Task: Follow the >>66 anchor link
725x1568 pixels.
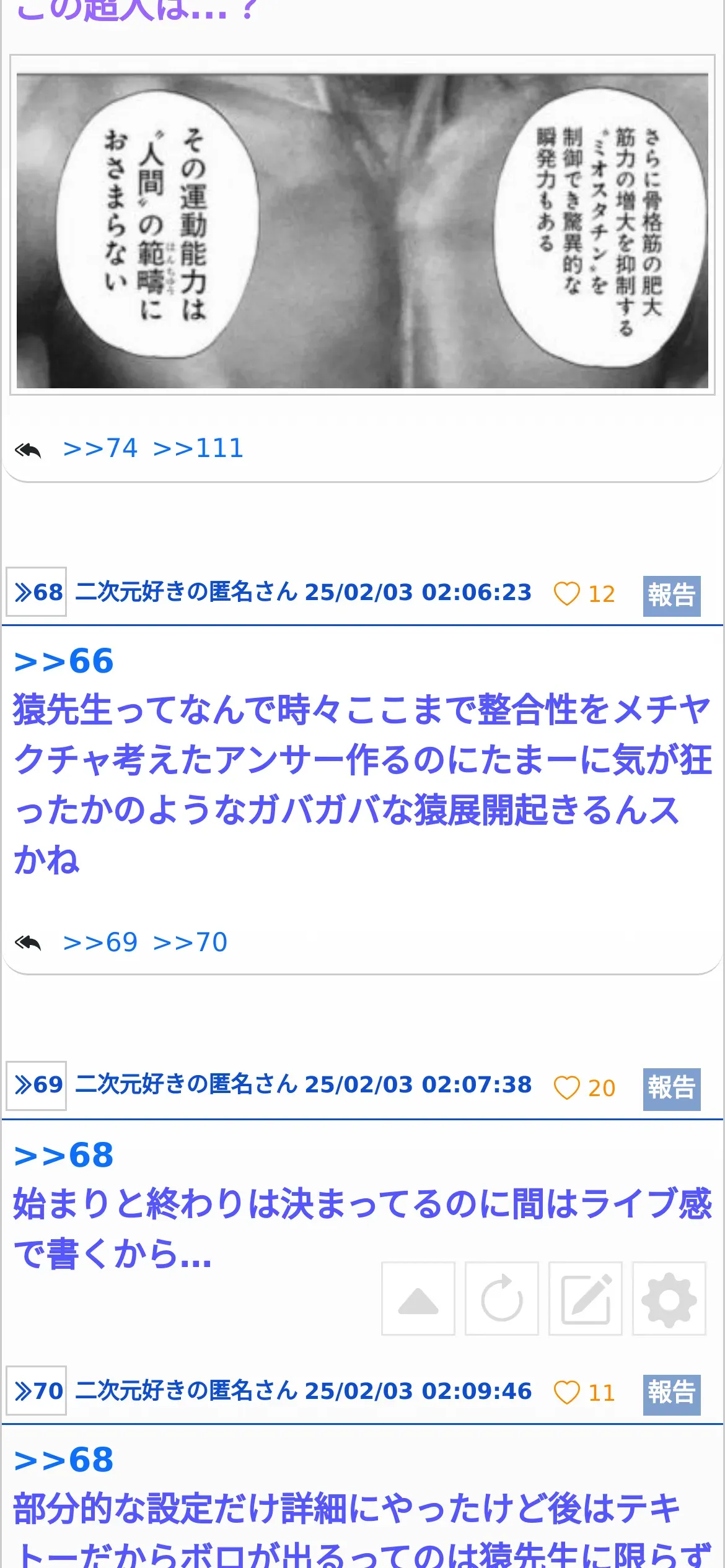Action: (64, 661)
